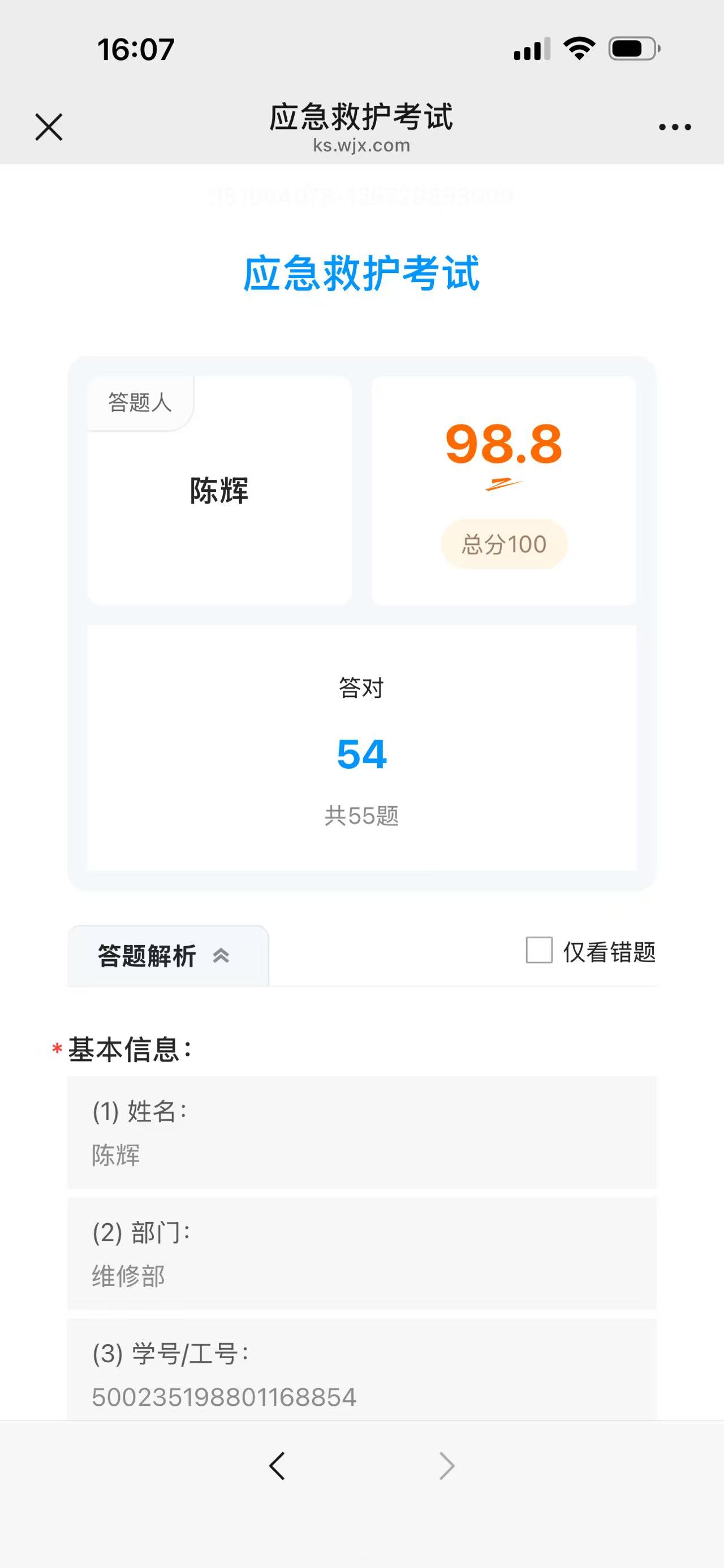Open the three-dot more options menu
This screenshot has width=724, height=1568.
click(x=675, y=127)
